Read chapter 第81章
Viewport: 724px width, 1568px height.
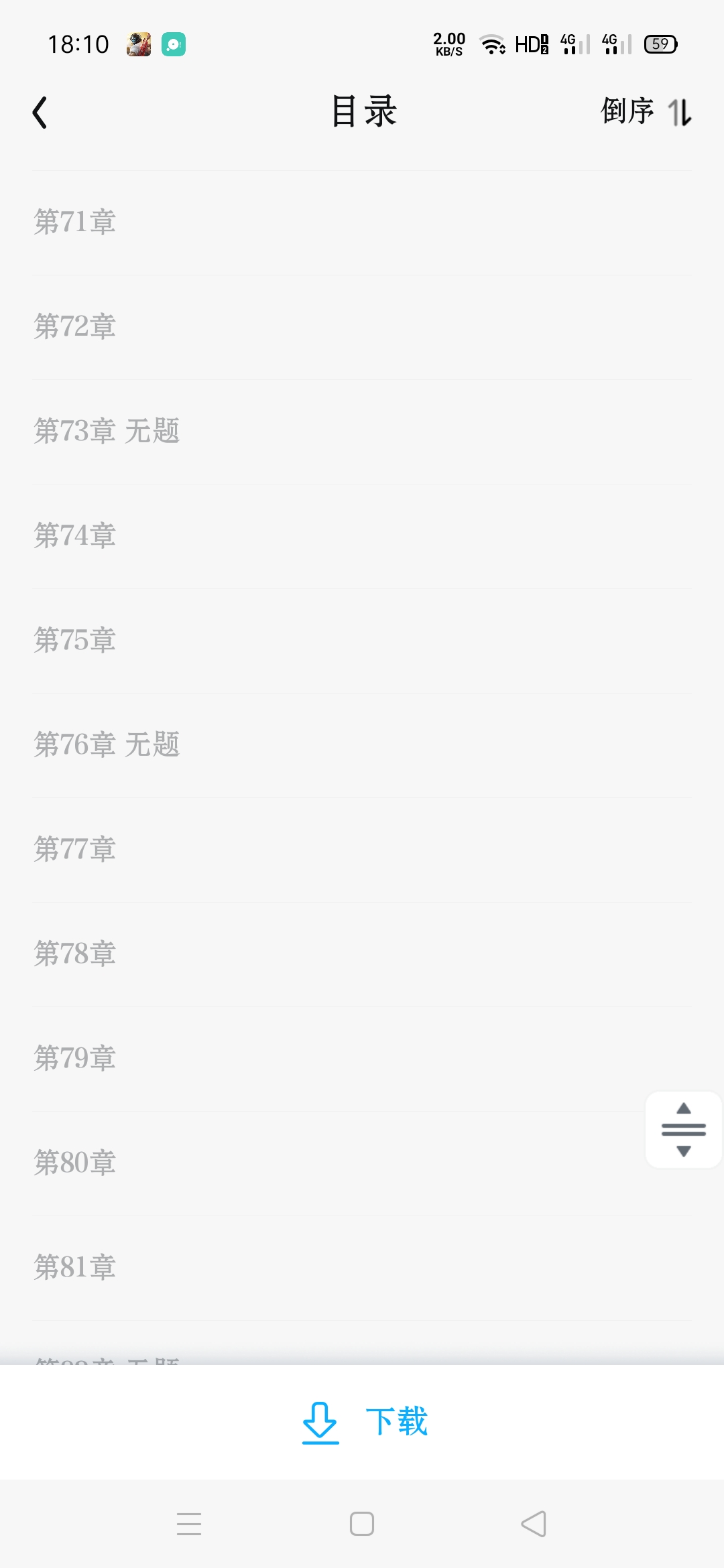(362, 1268)
